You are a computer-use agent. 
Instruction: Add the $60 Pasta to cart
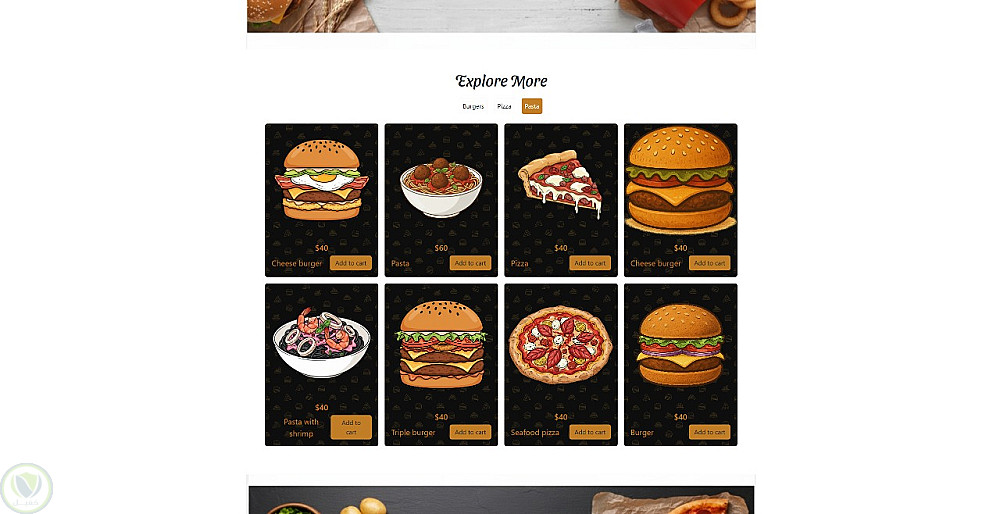click(470, 263)
